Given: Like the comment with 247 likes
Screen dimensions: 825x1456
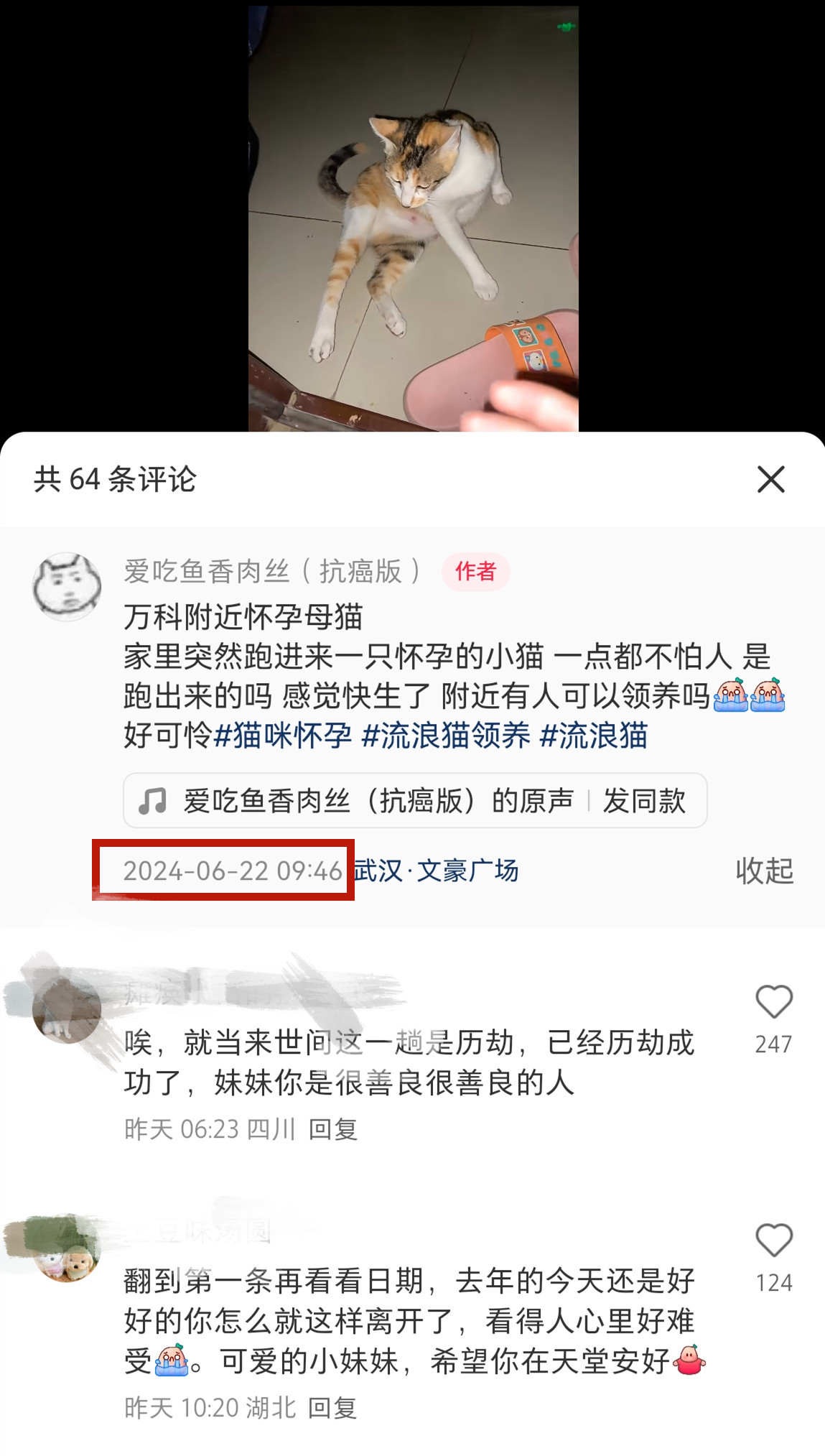Looking at the screenshot, I should tap(773, 1002).
